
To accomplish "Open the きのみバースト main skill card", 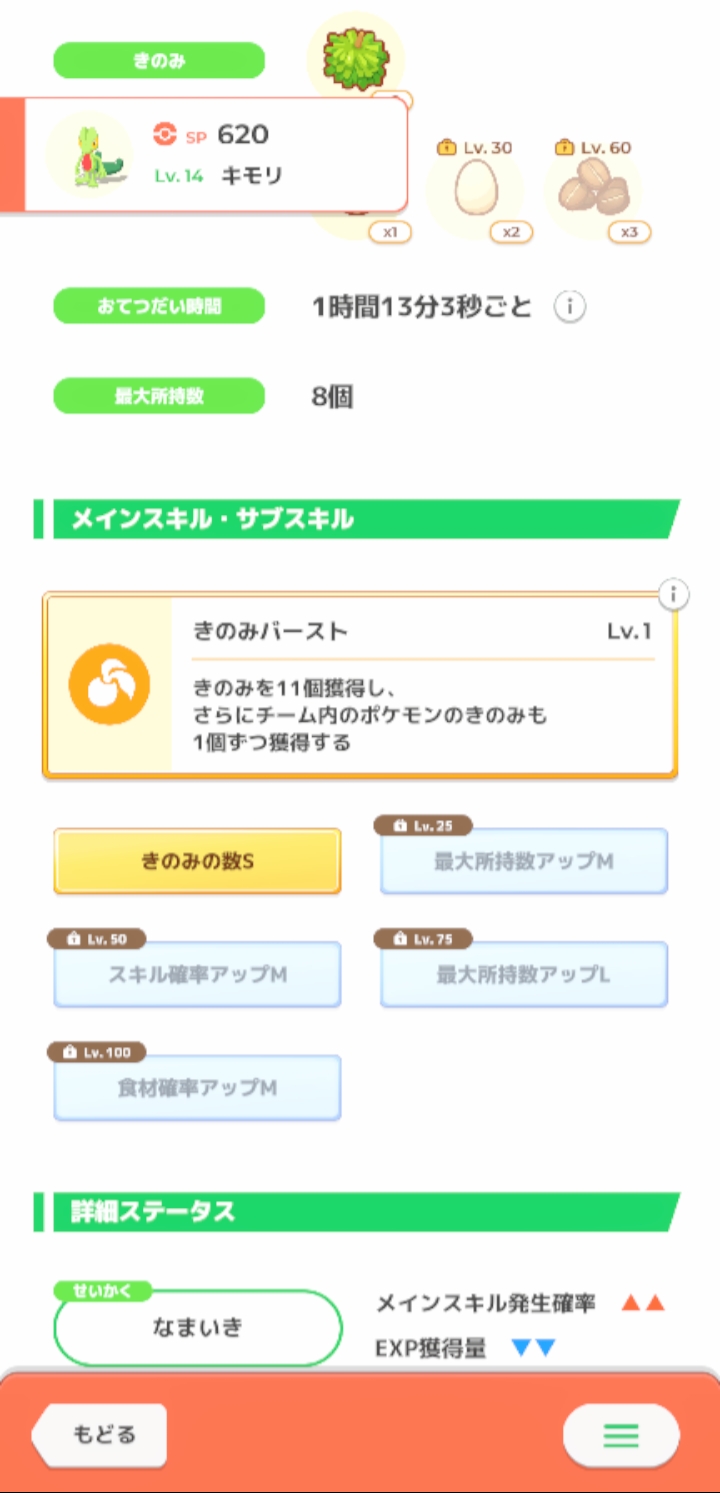I will pos(360,685).
